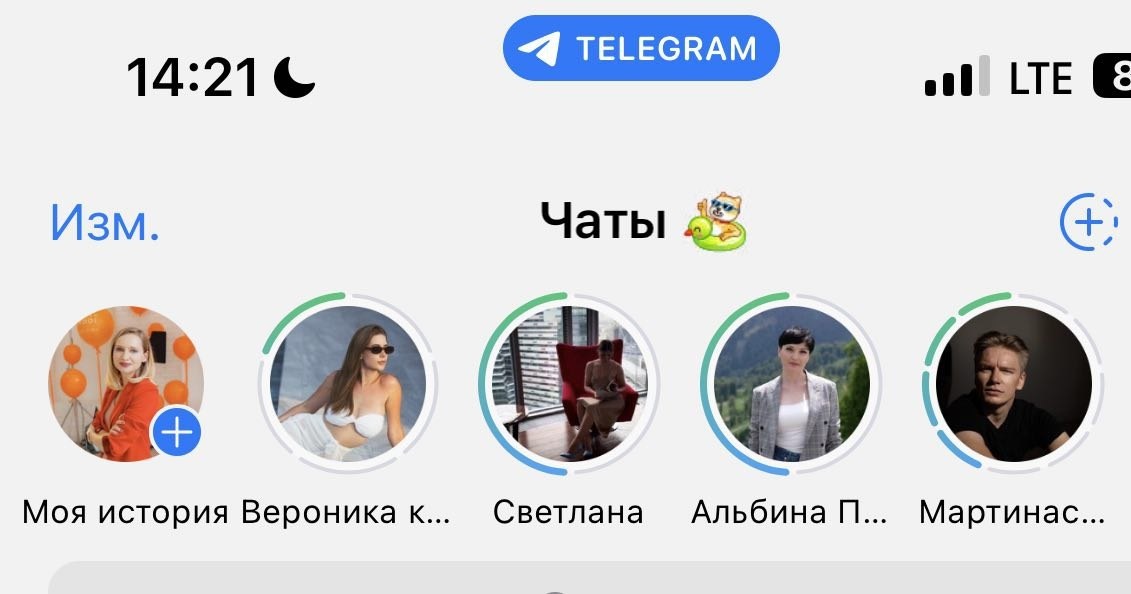The image size is (1131, 594).
Task: Open Светлана's story
Action: pyautogui.click(x=568, y=384)
